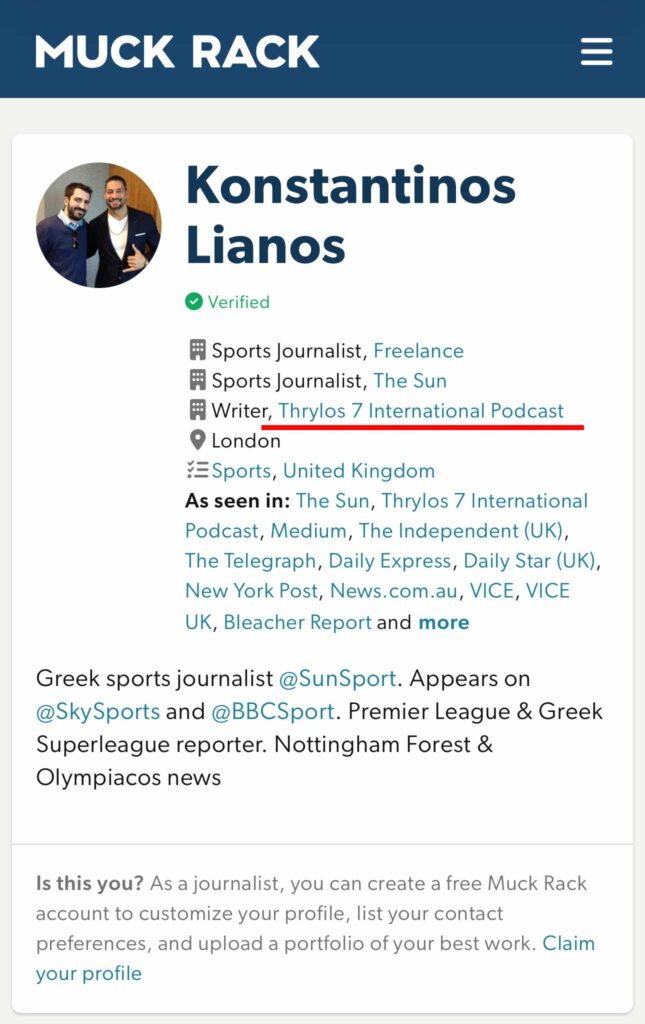
Task: Open Medium in the As seen in list
Action: (309, 531)
